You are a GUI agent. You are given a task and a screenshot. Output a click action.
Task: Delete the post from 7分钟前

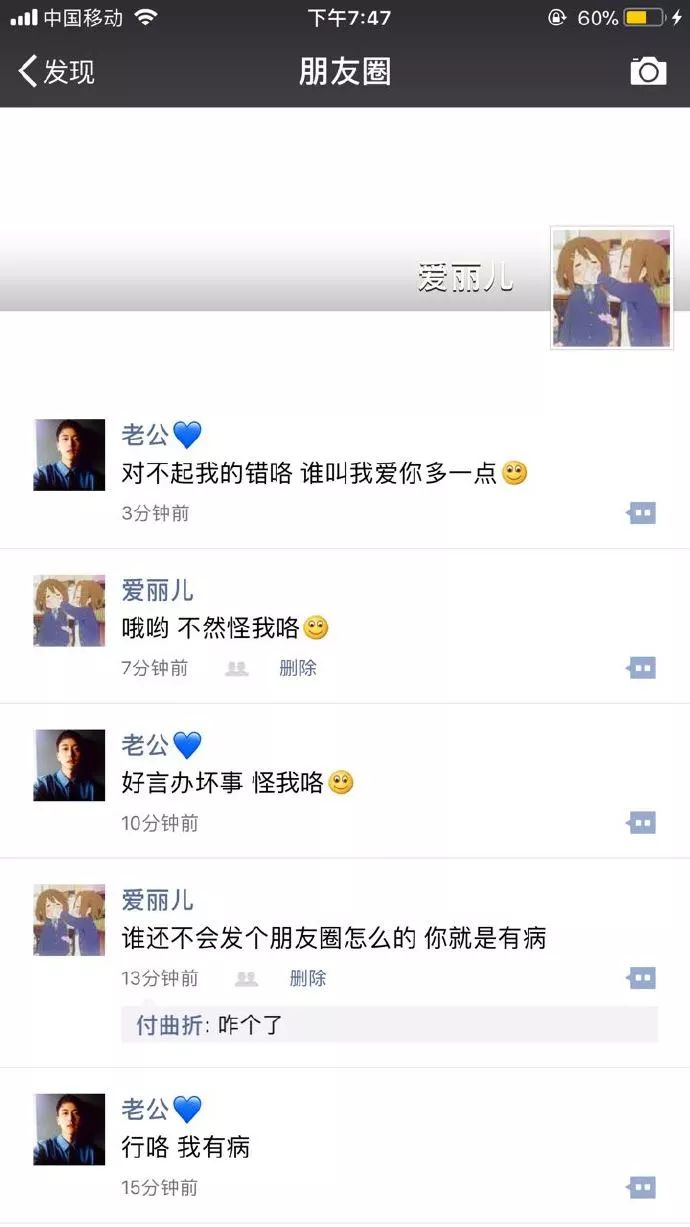click(297, 668)
